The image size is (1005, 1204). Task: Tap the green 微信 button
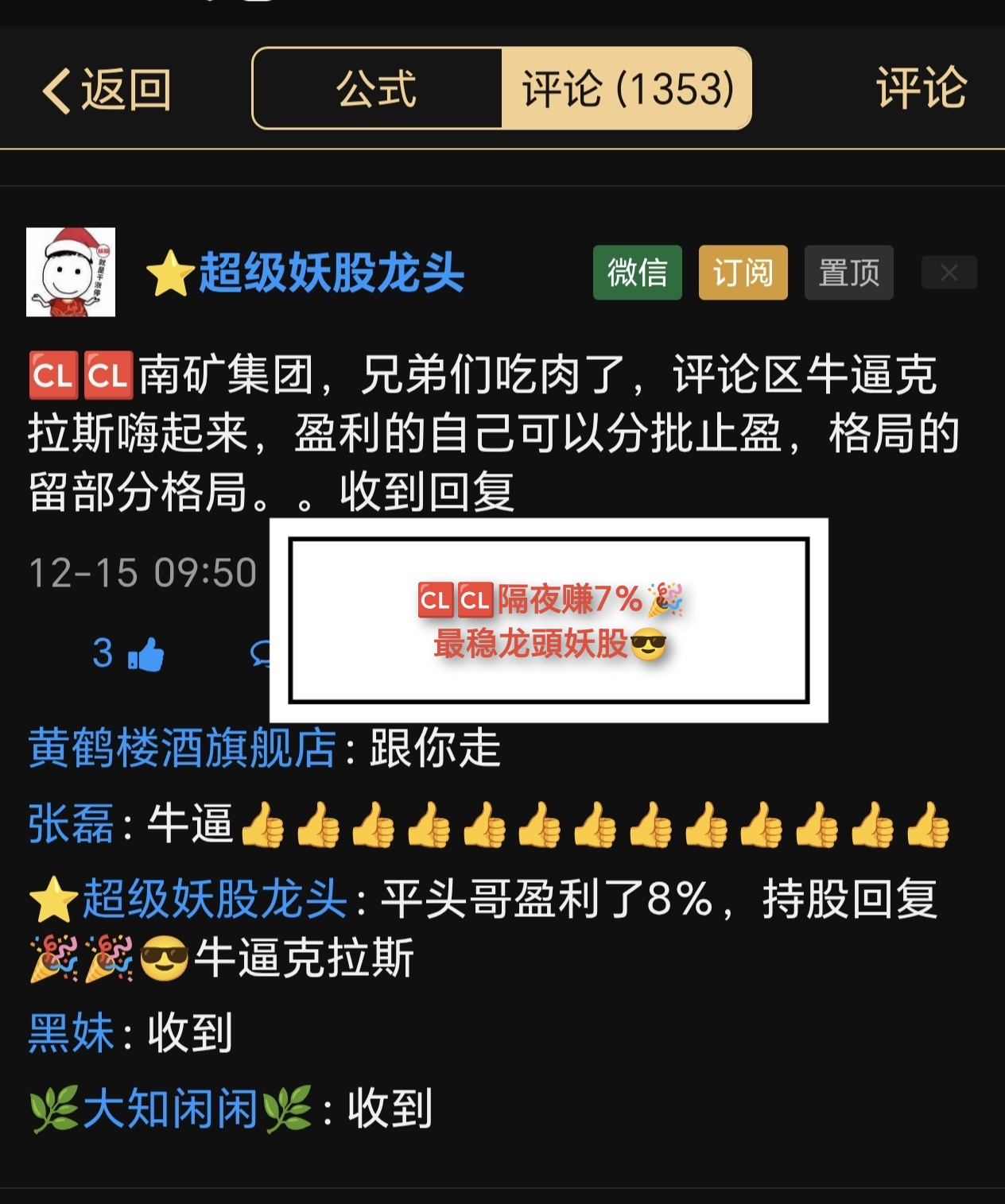(x=637, y=273)
